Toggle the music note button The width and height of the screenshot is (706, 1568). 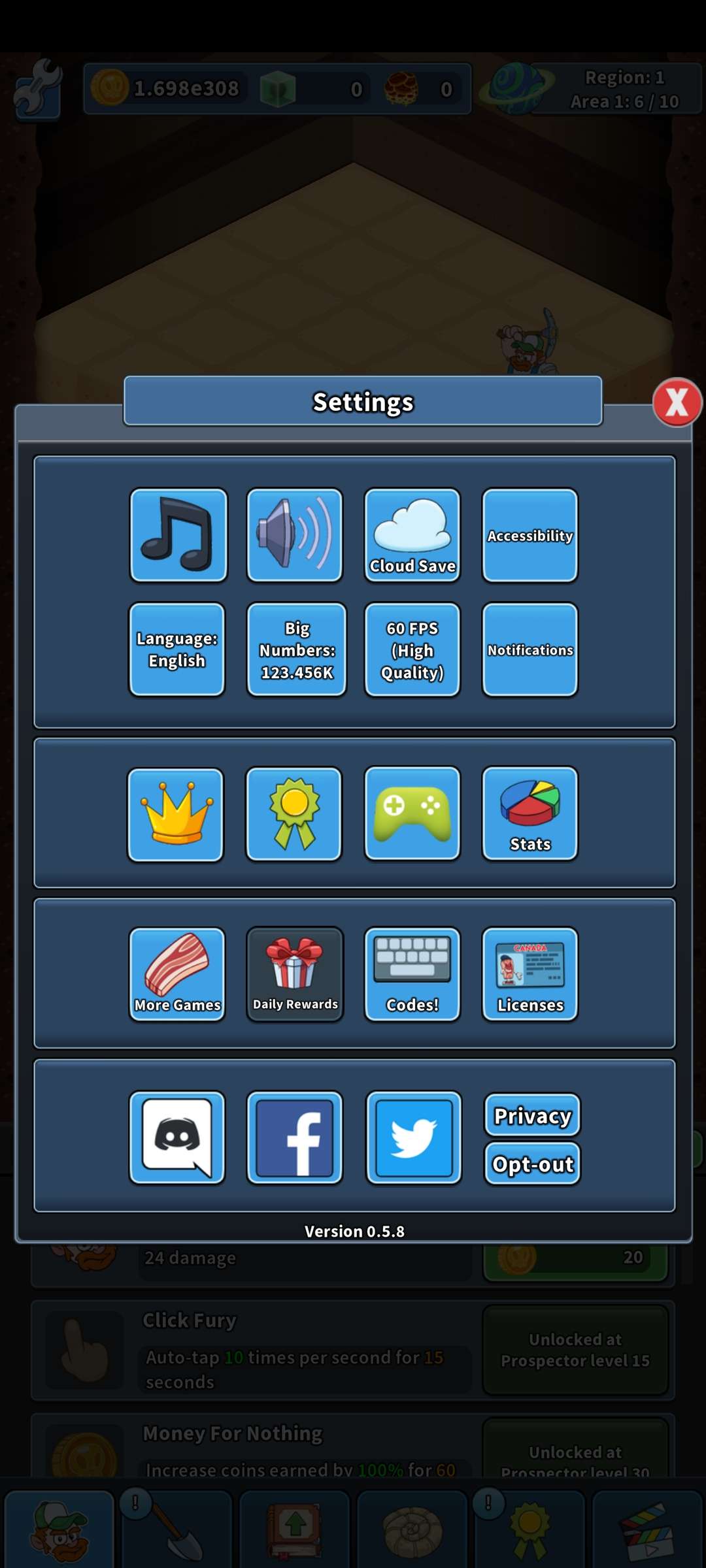point(178,535)
